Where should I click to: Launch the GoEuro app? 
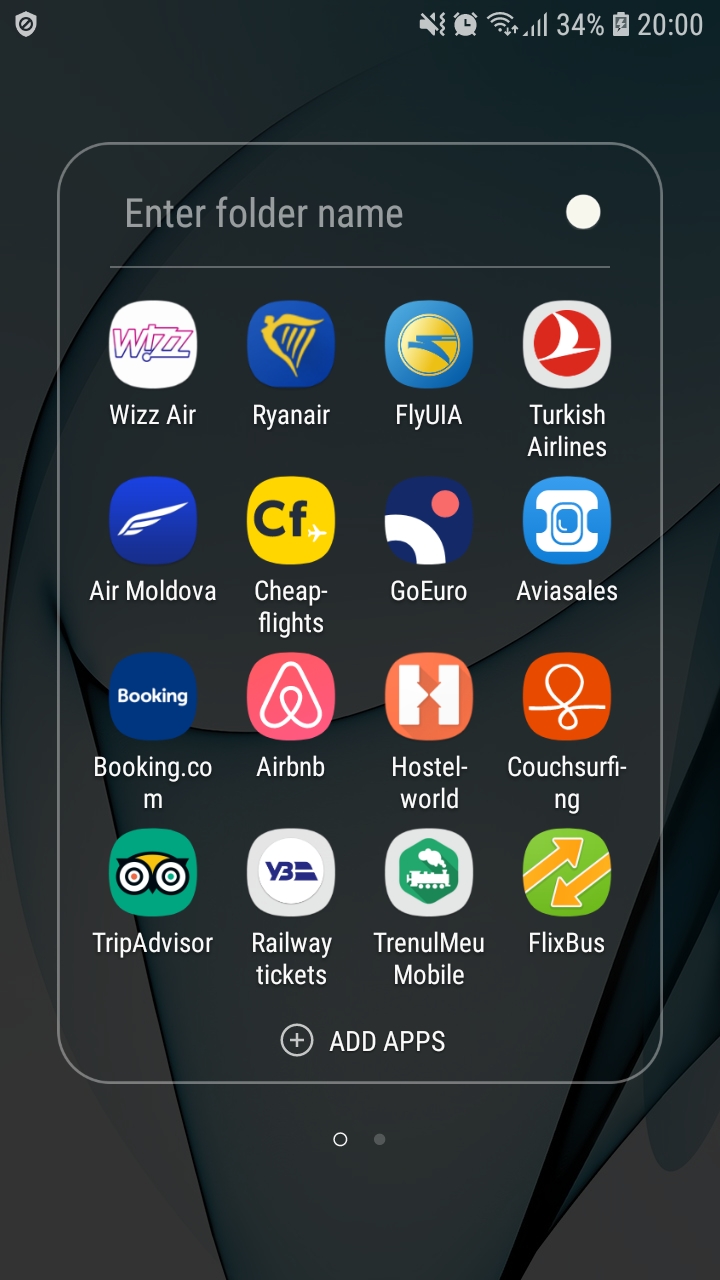(x=429, y=521)
